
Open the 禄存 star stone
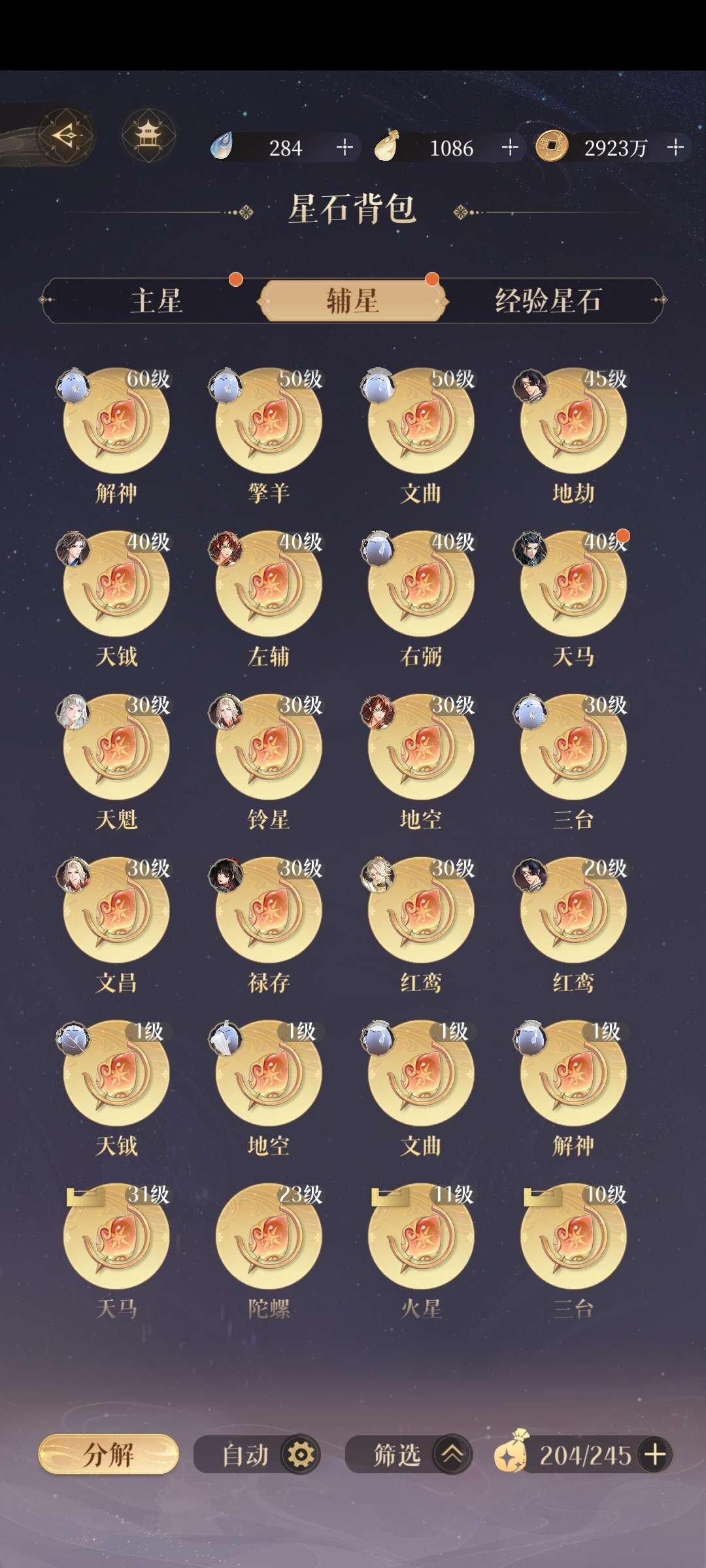[269, 911]
